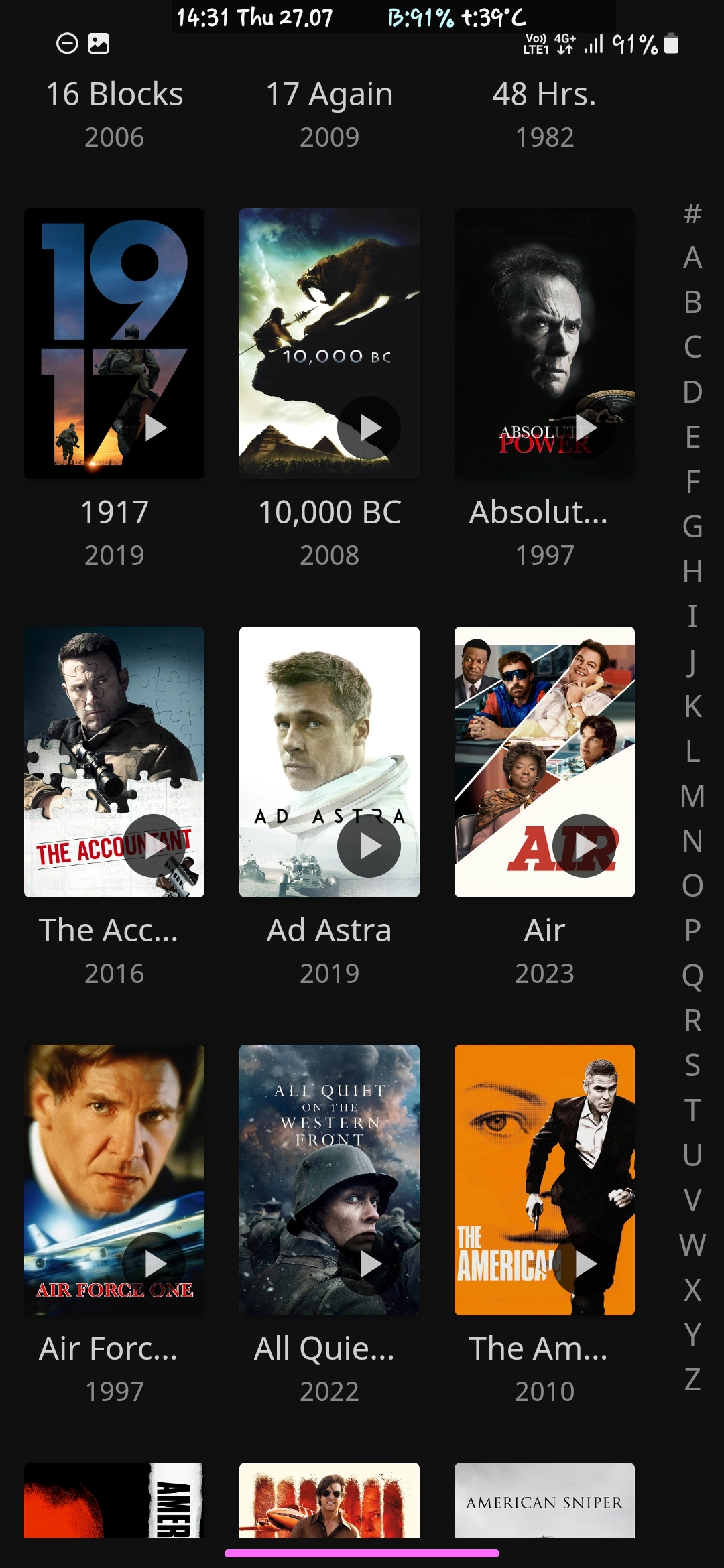Play All Quiet on the Western Front
Screen dimensions: 724x1568
[369, 1264]
